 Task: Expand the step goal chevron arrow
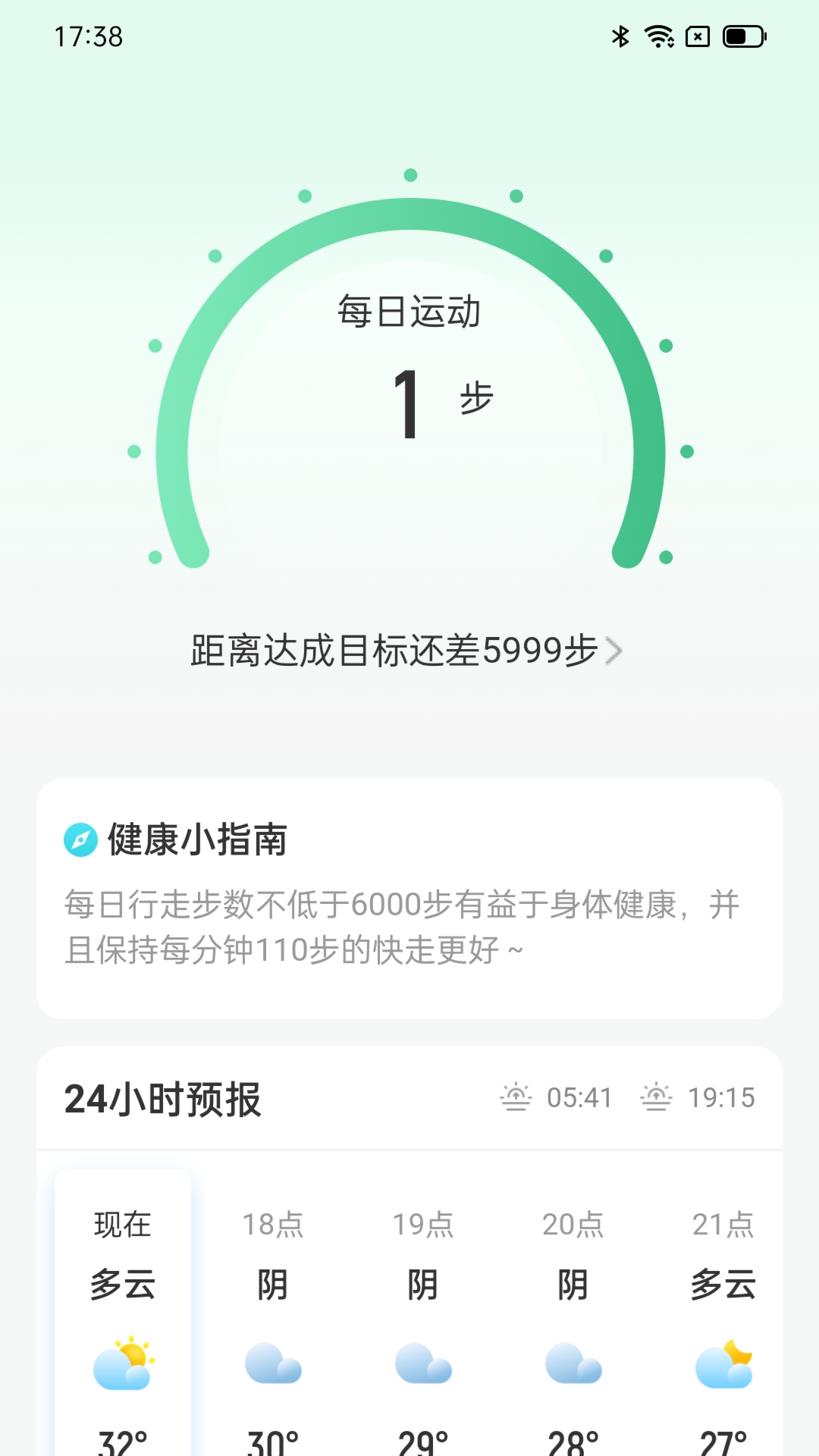click(616, 651)
